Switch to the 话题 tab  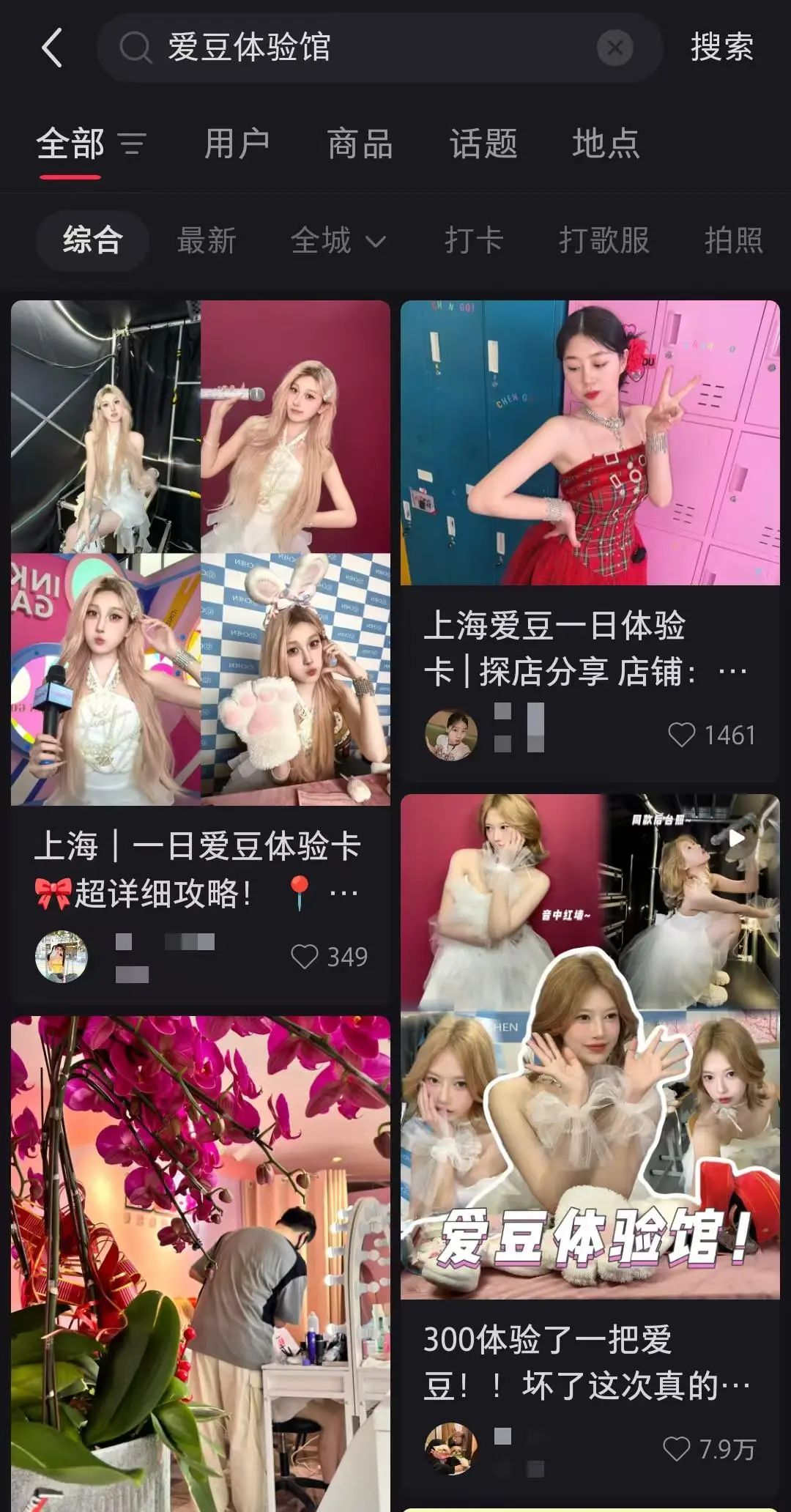[483, 144]
